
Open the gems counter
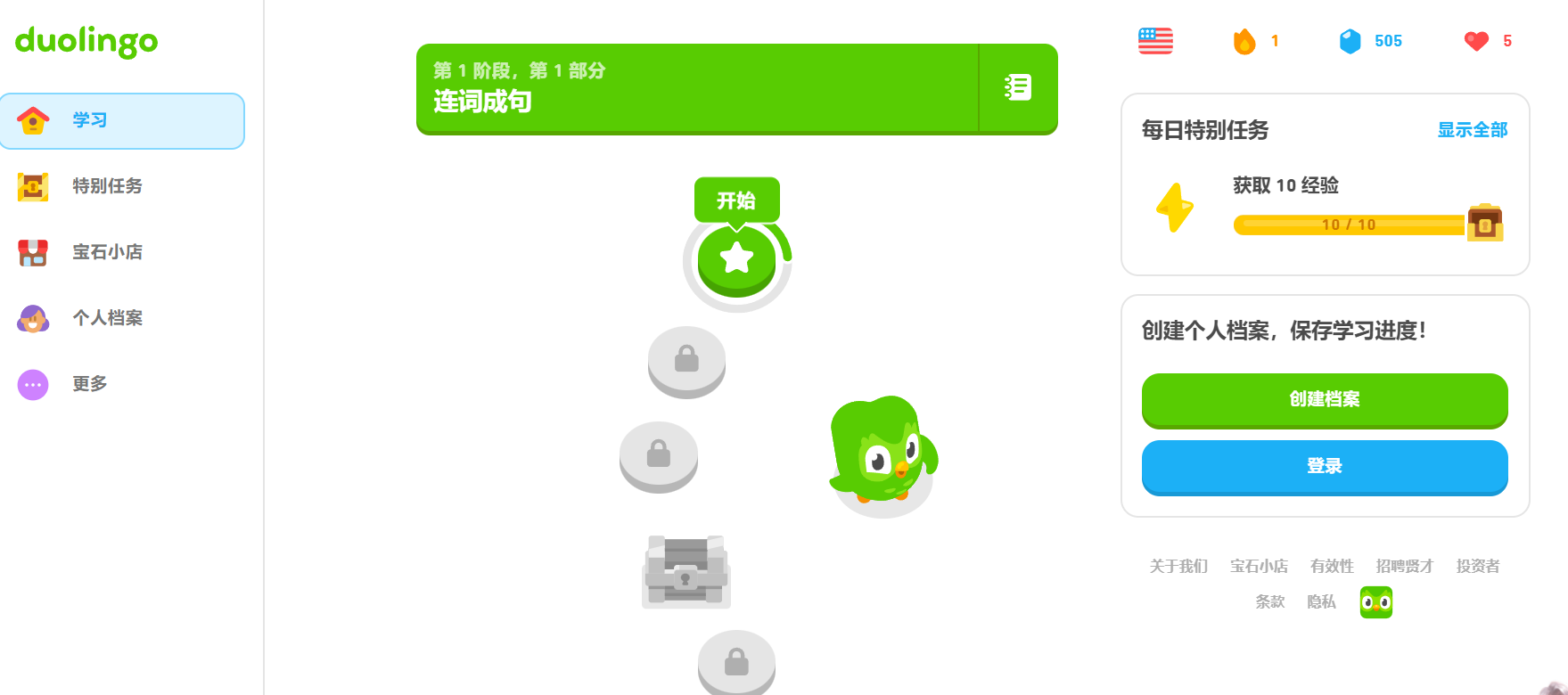(1371, 41)
